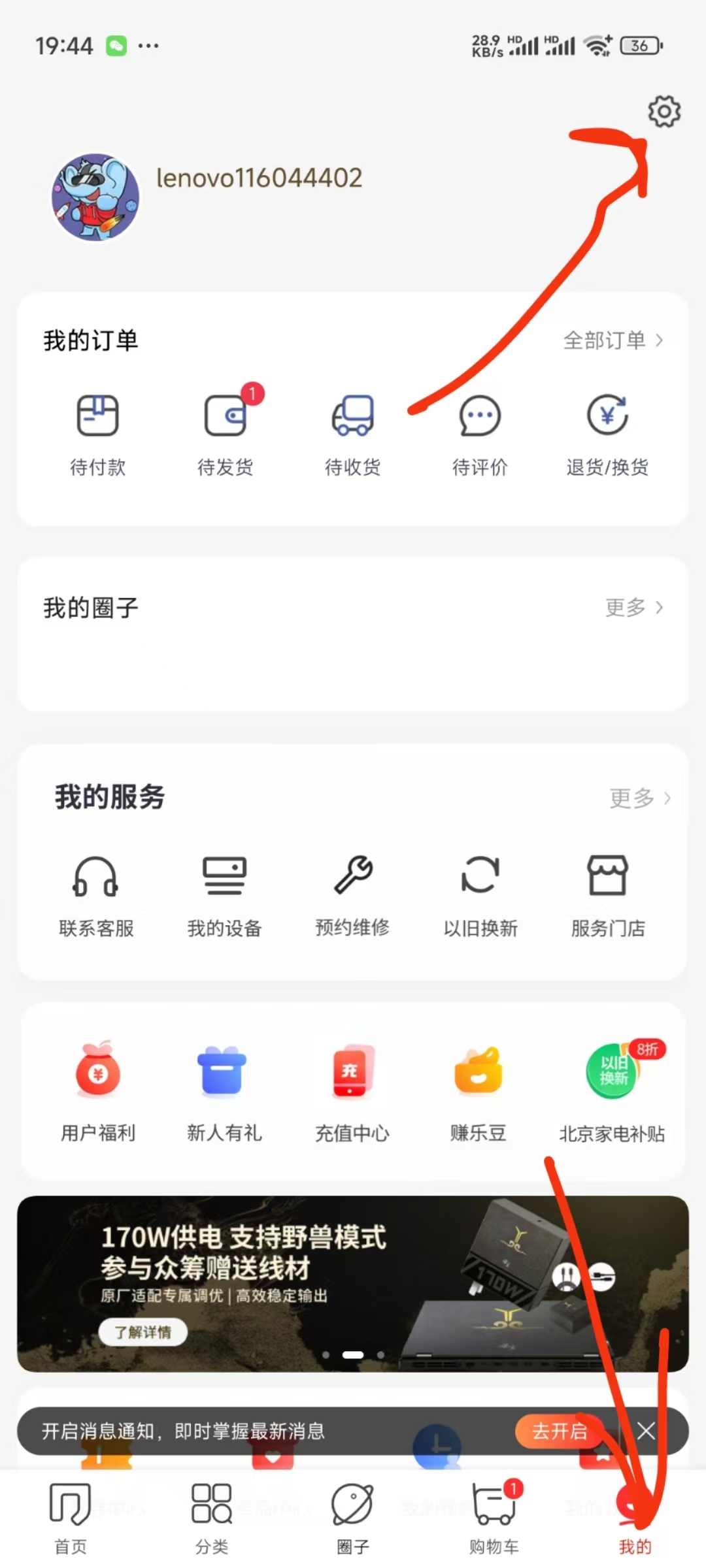Tap 了解详情 on the 170W banner
Screen dimensions: 706x1568
coord(143,1331)
